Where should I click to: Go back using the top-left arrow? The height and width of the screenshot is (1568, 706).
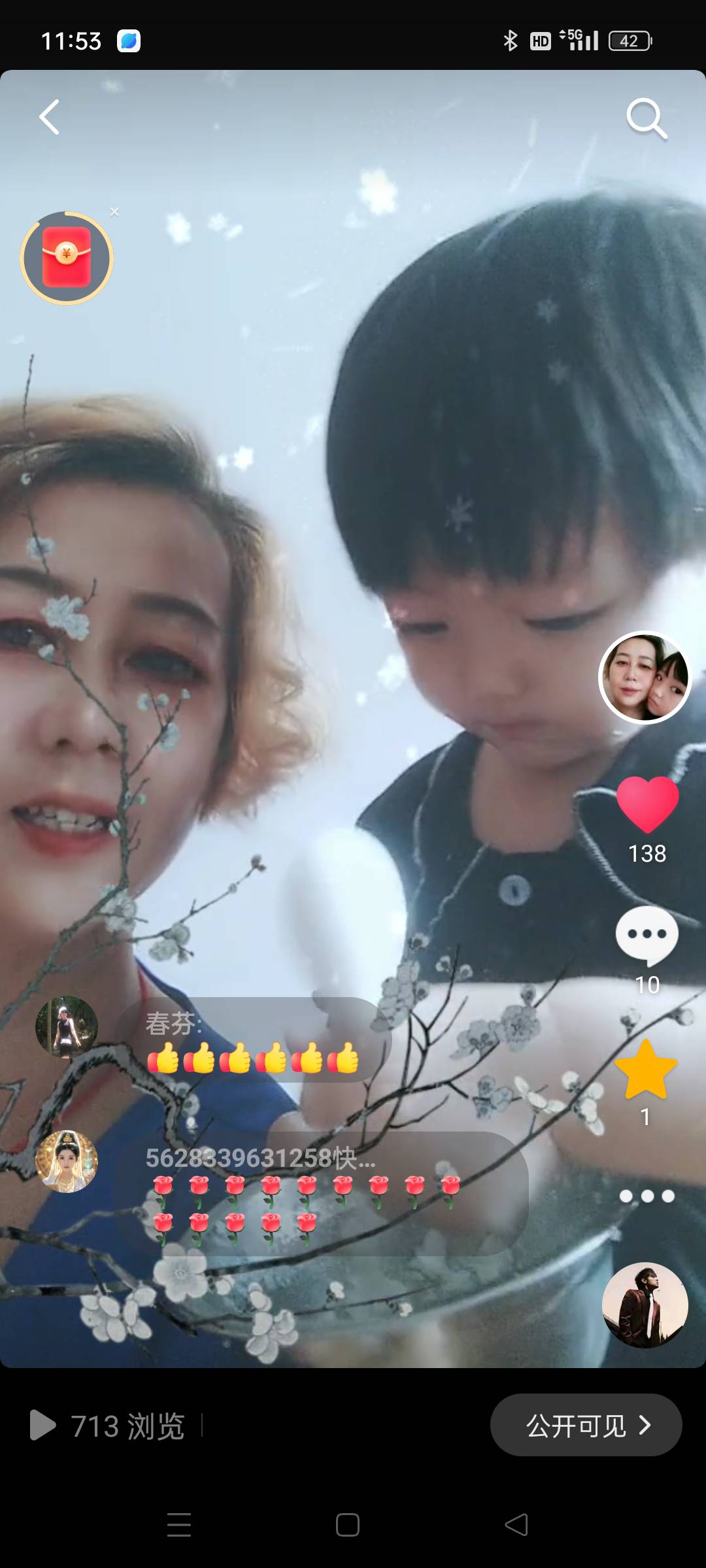[50, 118]
